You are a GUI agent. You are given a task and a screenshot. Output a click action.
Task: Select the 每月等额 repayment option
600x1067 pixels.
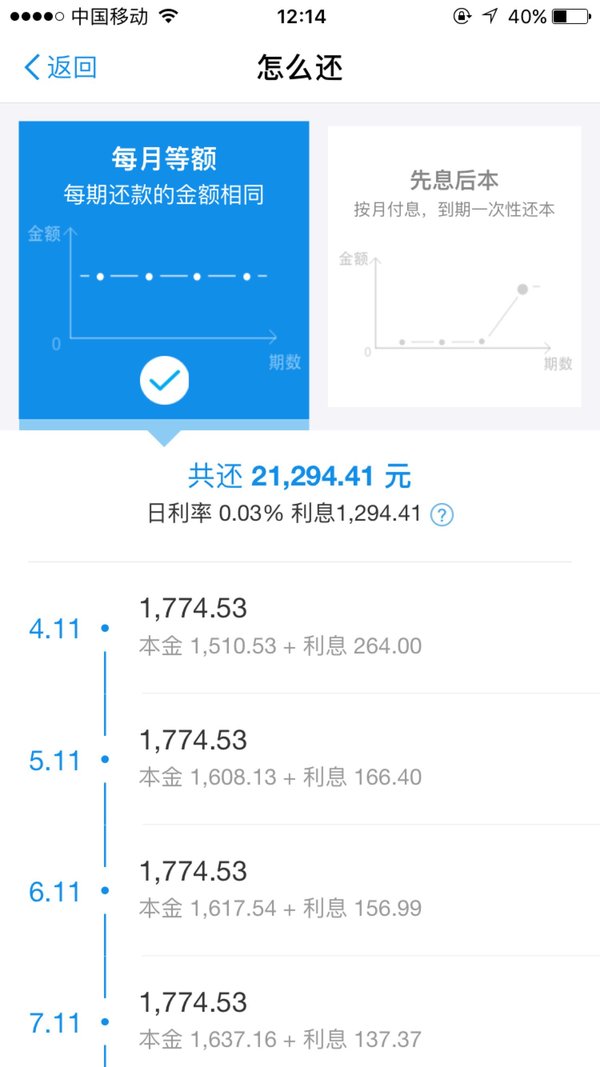(164, 271)
